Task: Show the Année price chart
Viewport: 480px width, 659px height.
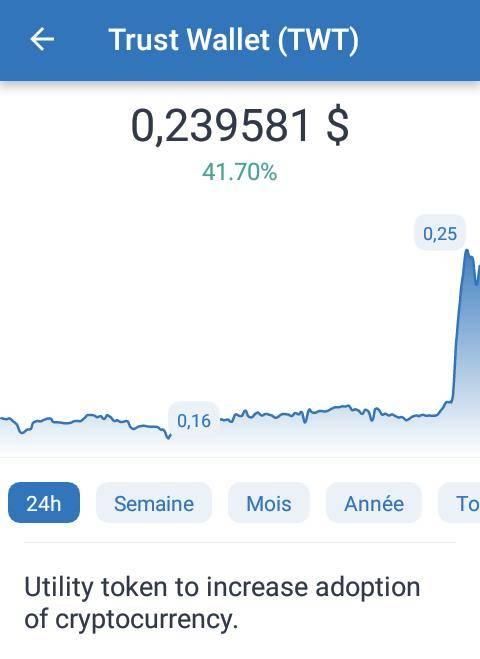Action: click(x=374, y=503)
